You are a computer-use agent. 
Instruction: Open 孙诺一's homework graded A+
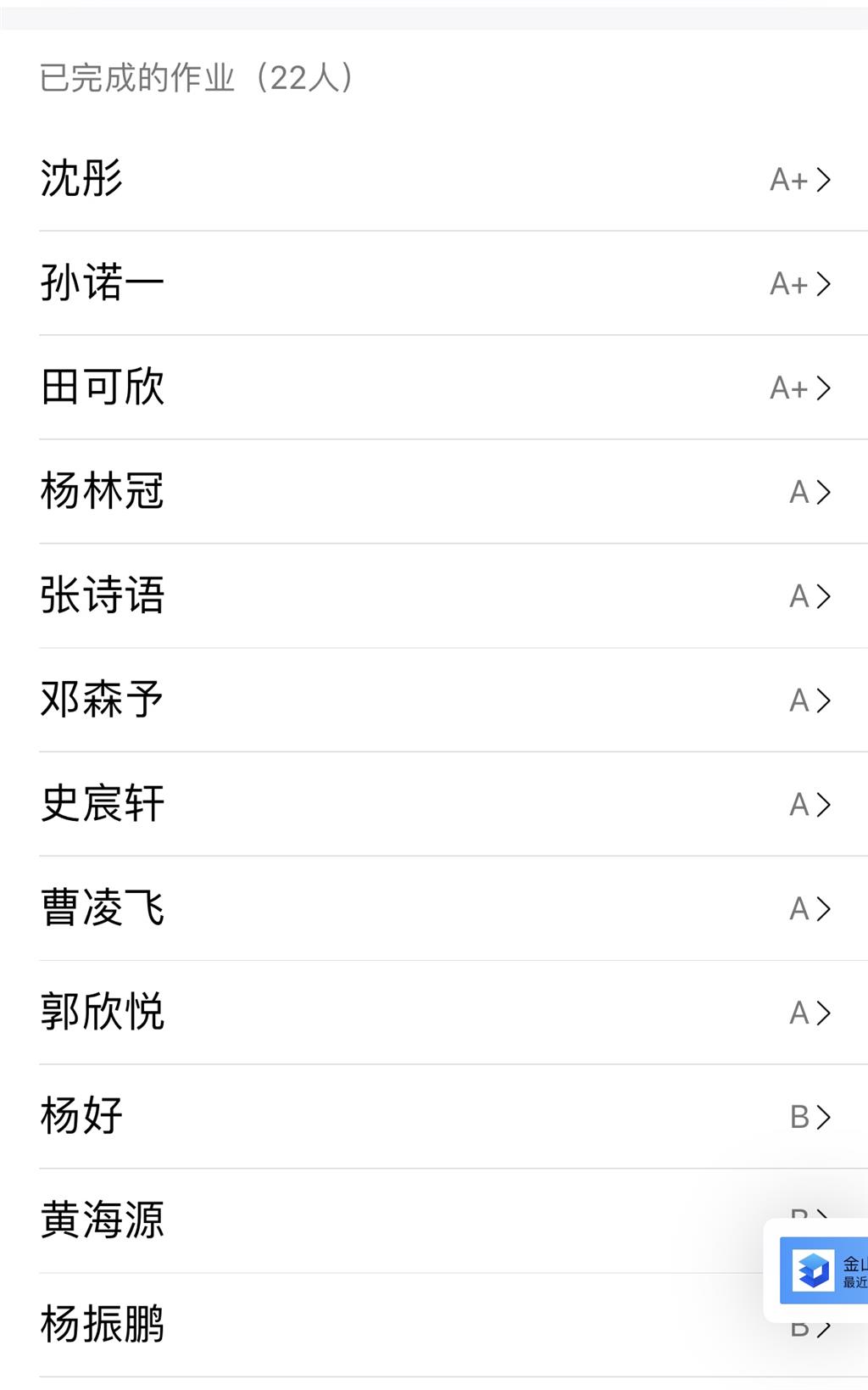pyautogui.click(x=434, y=283)
